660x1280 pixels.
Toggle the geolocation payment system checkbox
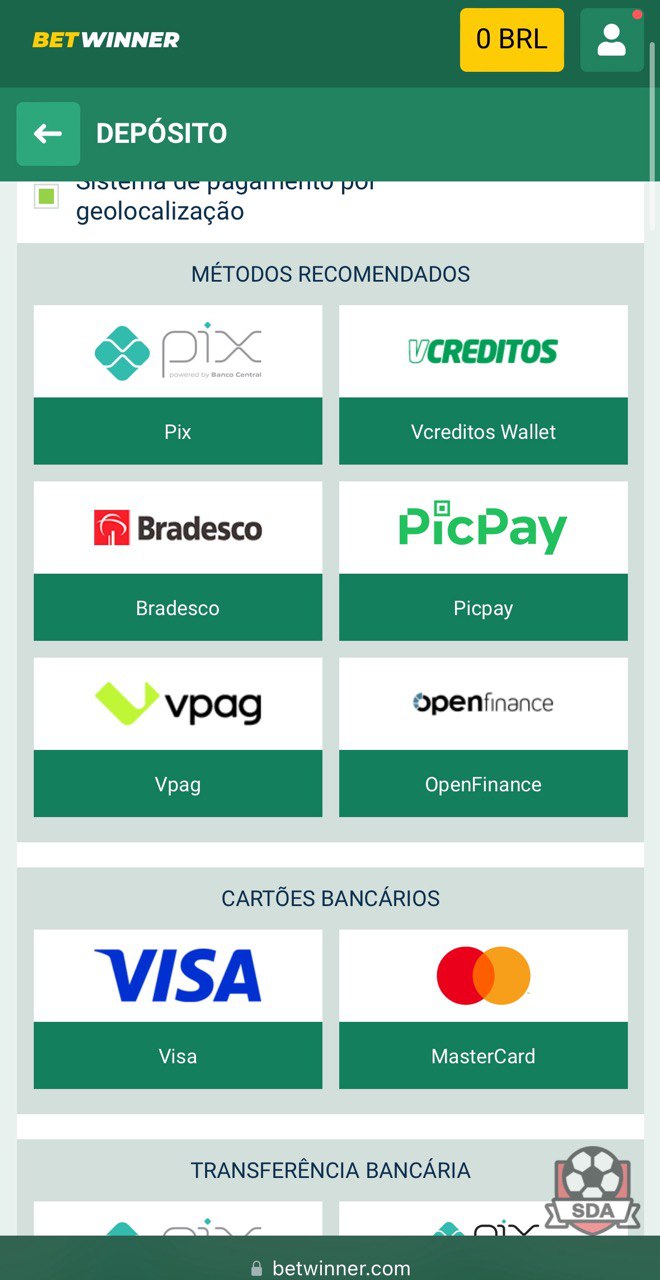click(46, 196)
